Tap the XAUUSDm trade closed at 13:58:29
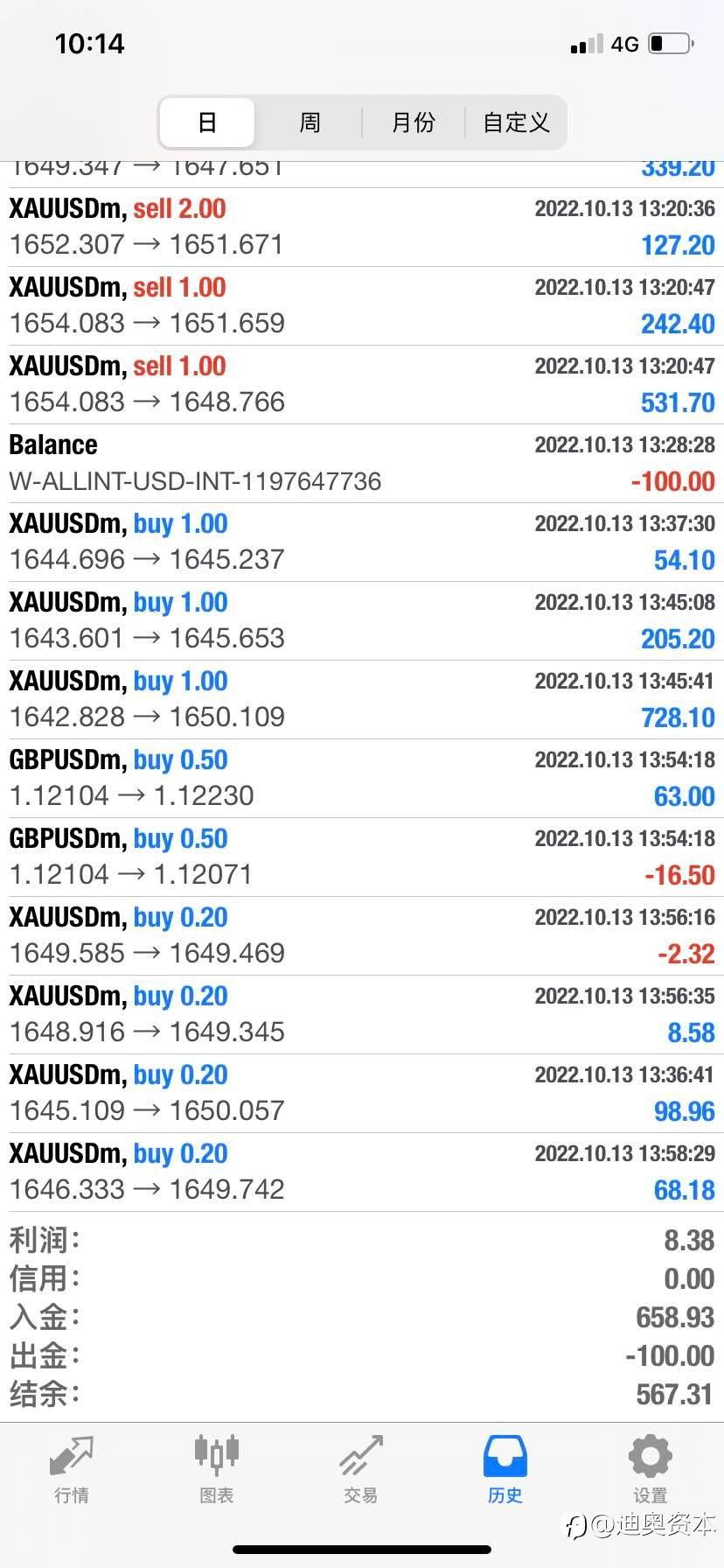Screen dimensions: 724x1568 pos(362,1172)
